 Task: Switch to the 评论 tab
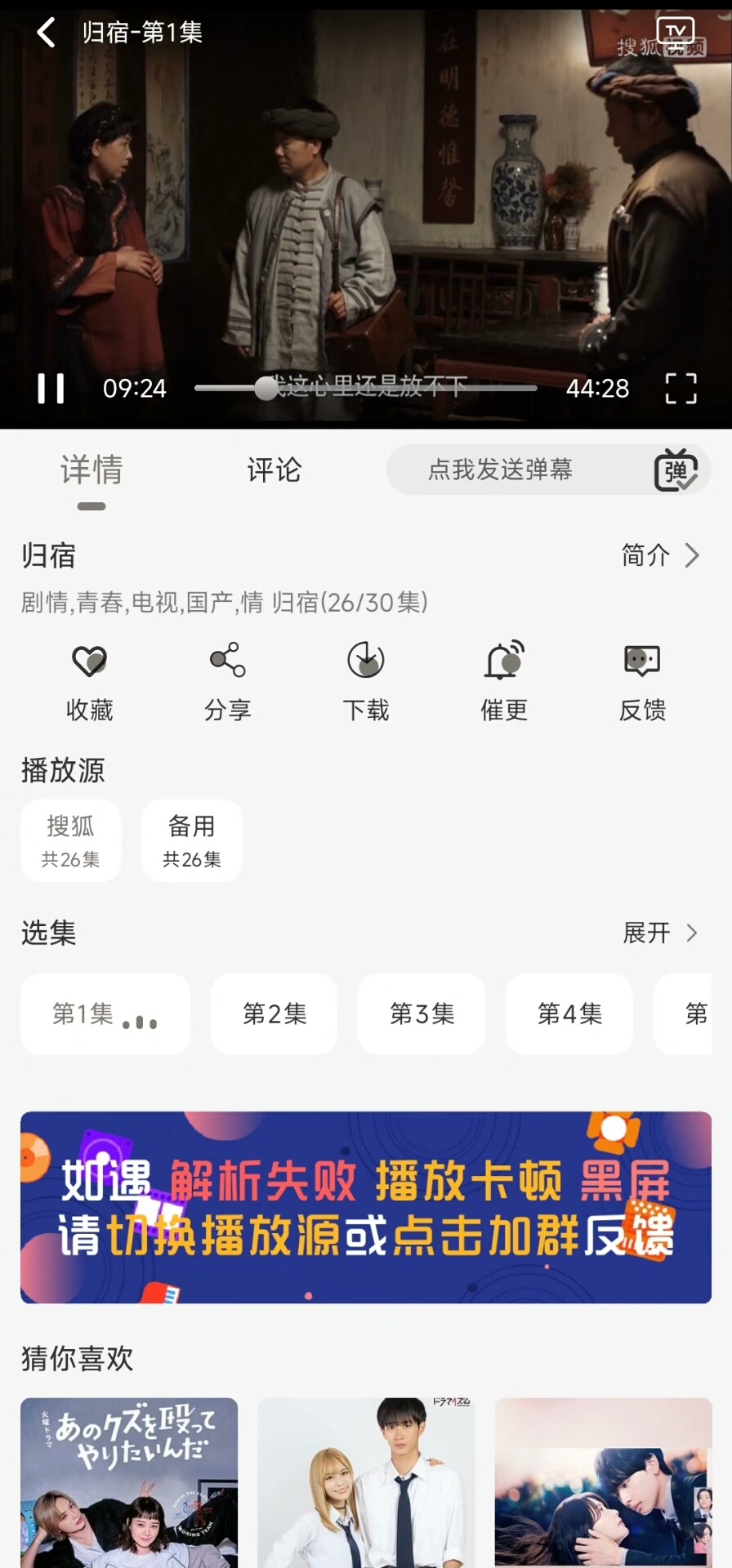[x=274, y=470]
